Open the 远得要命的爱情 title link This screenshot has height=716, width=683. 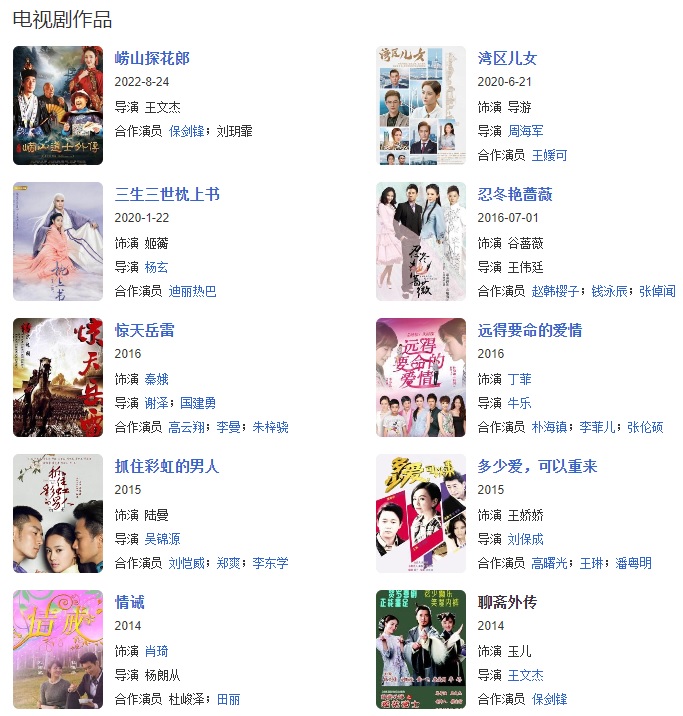530,330
